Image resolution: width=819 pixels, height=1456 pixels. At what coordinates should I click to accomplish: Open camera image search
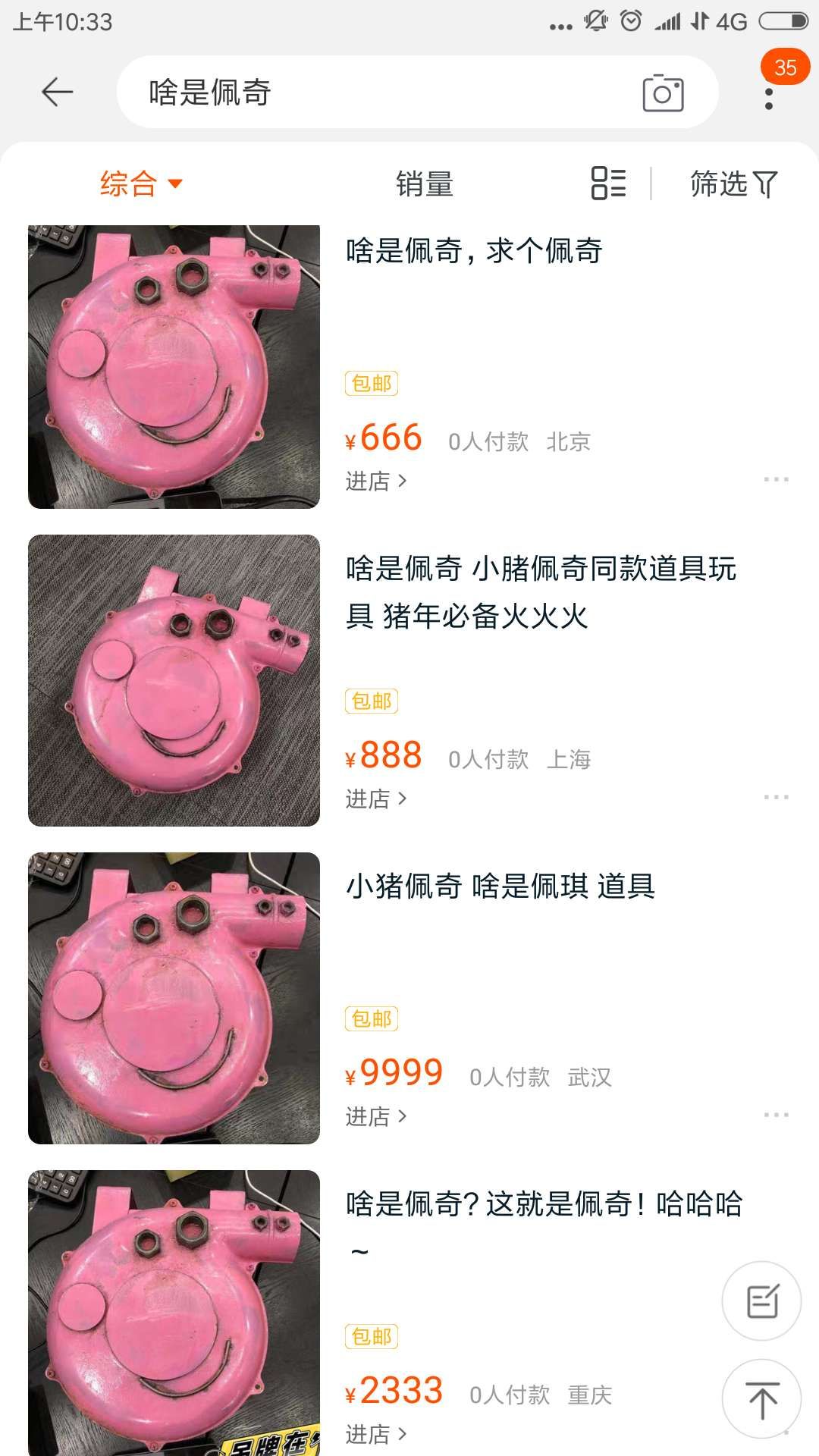663,93
